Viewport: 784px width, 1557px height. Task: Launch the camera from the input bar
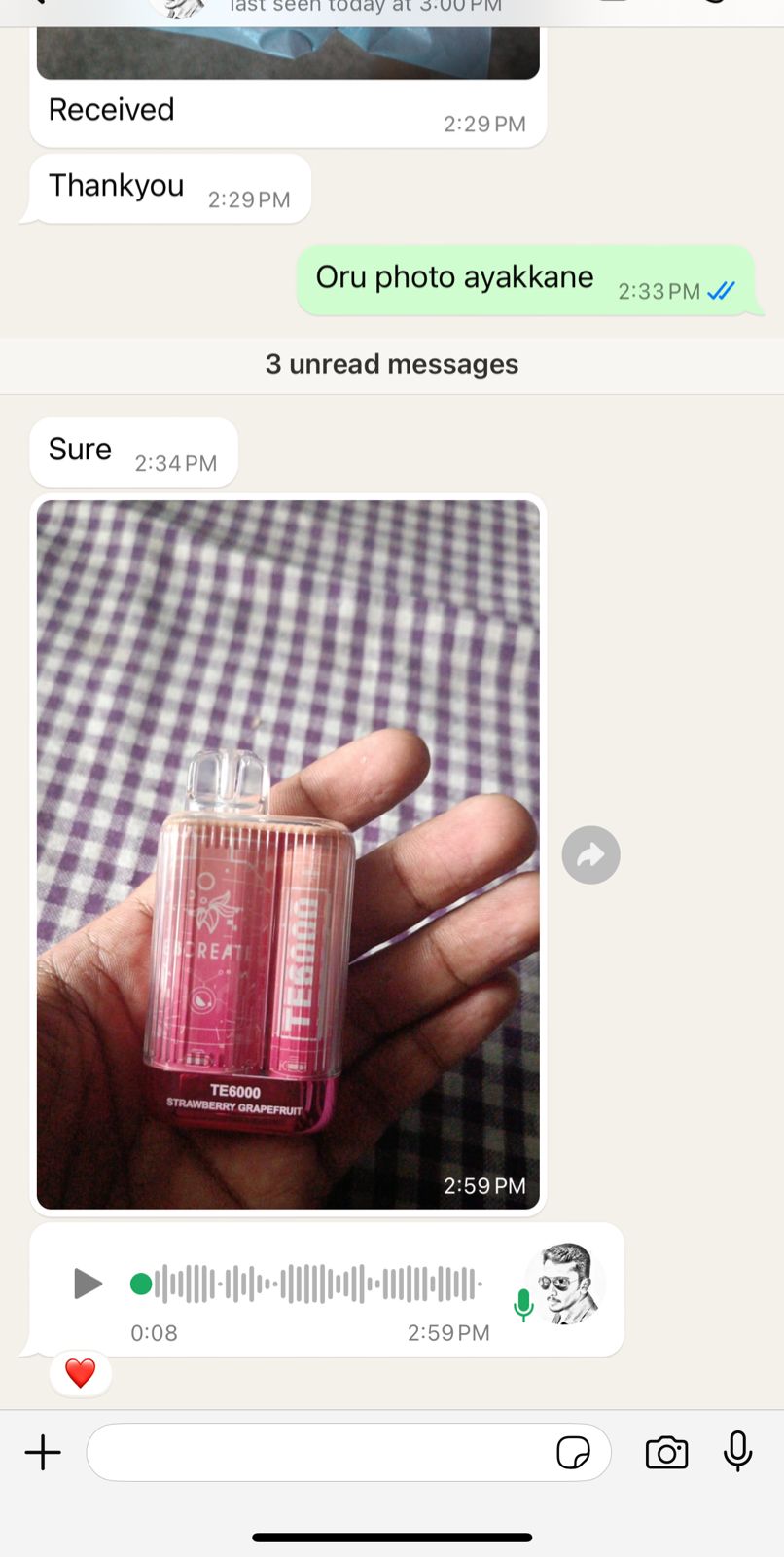point(666,1453)
